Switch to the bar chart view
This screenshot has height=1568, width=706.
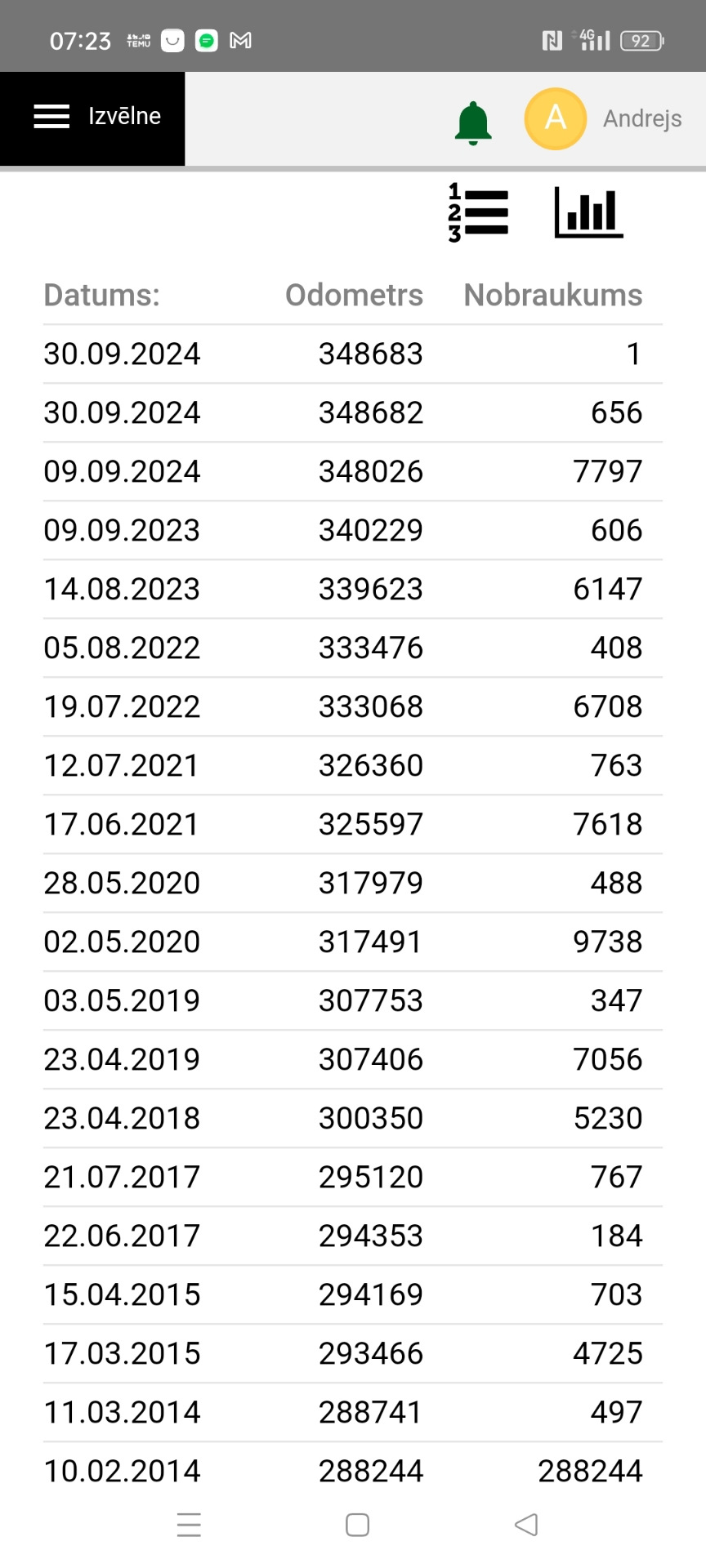[x=588, y=213]
